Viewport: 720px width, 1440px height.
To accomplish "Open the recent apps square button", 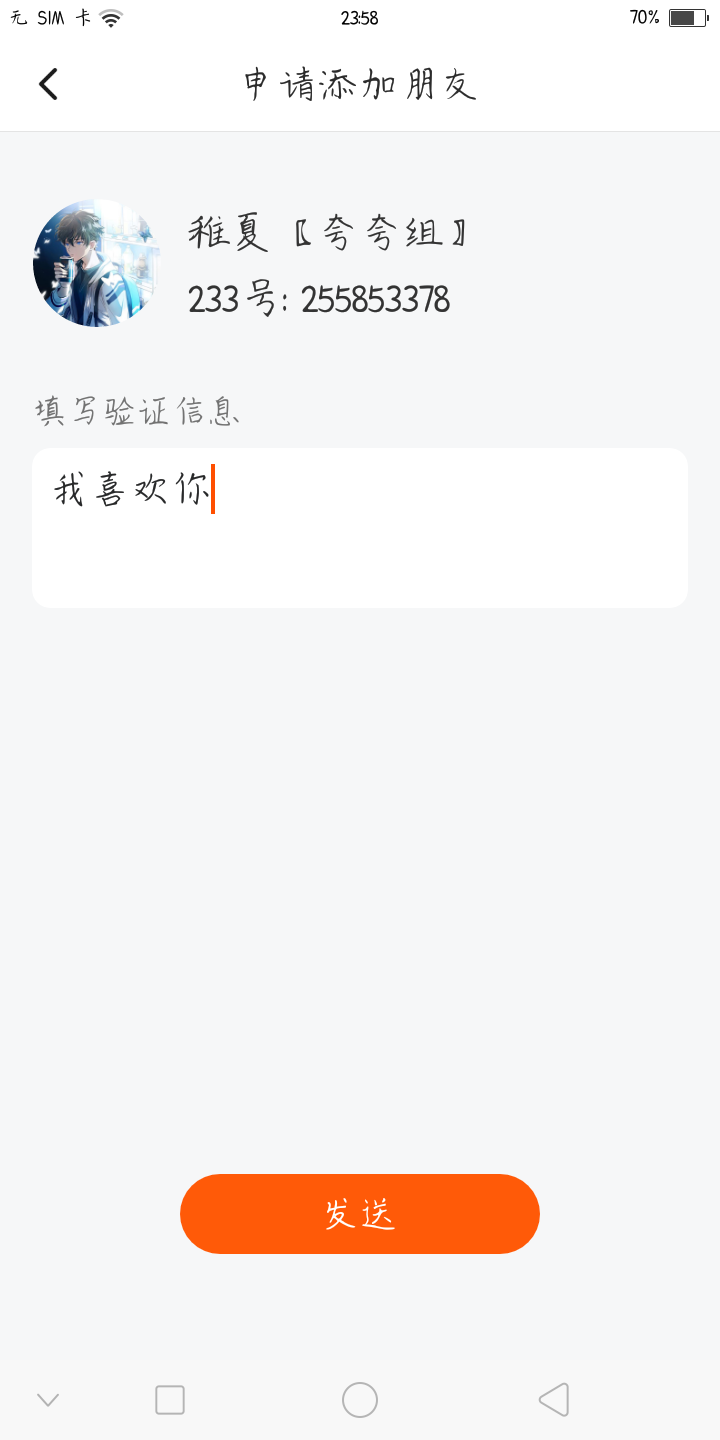I will pyautogui.click(x=170, y=1400).
